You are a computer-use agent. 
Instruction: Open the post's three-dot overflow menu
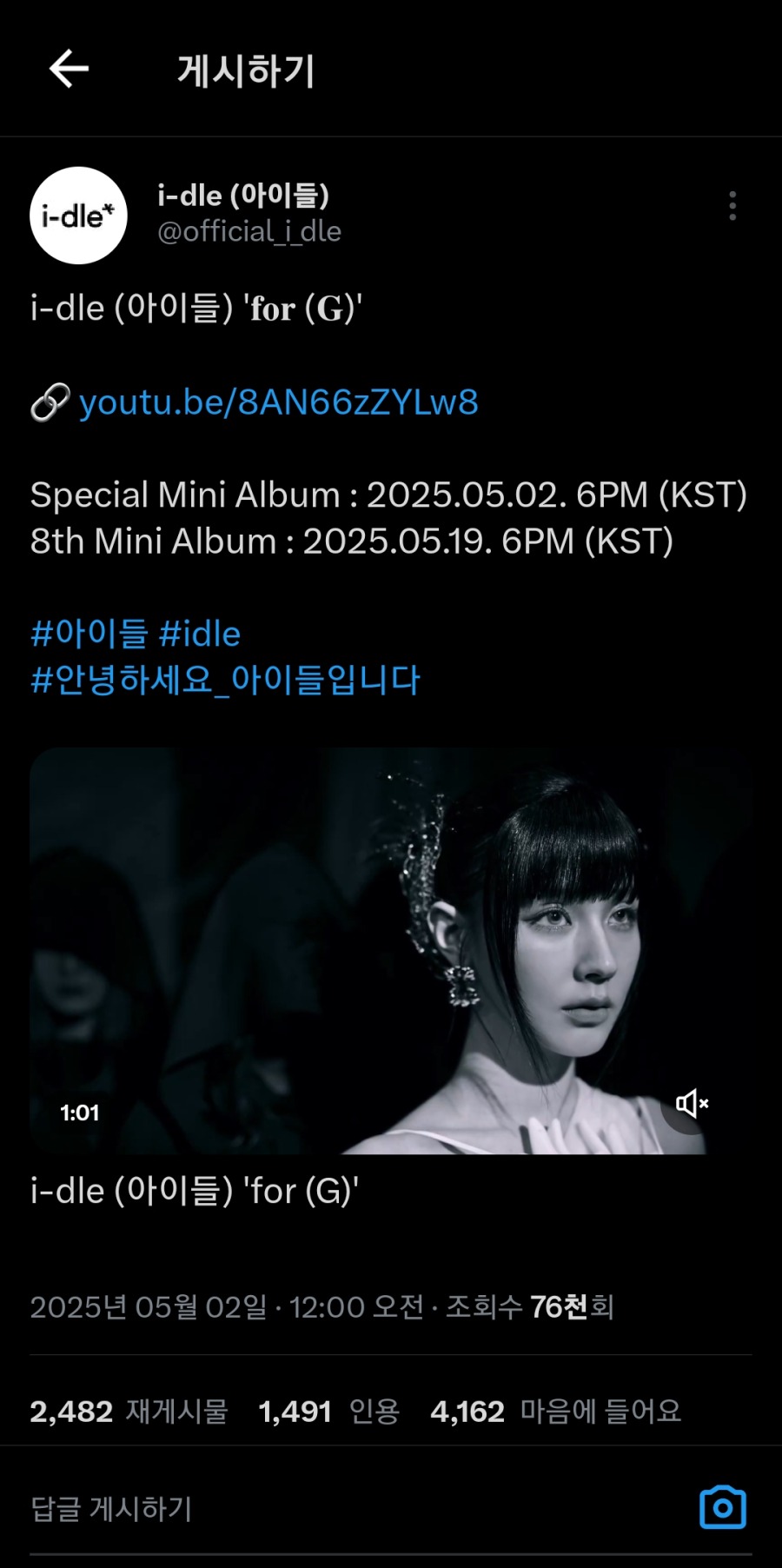(732, 206)
